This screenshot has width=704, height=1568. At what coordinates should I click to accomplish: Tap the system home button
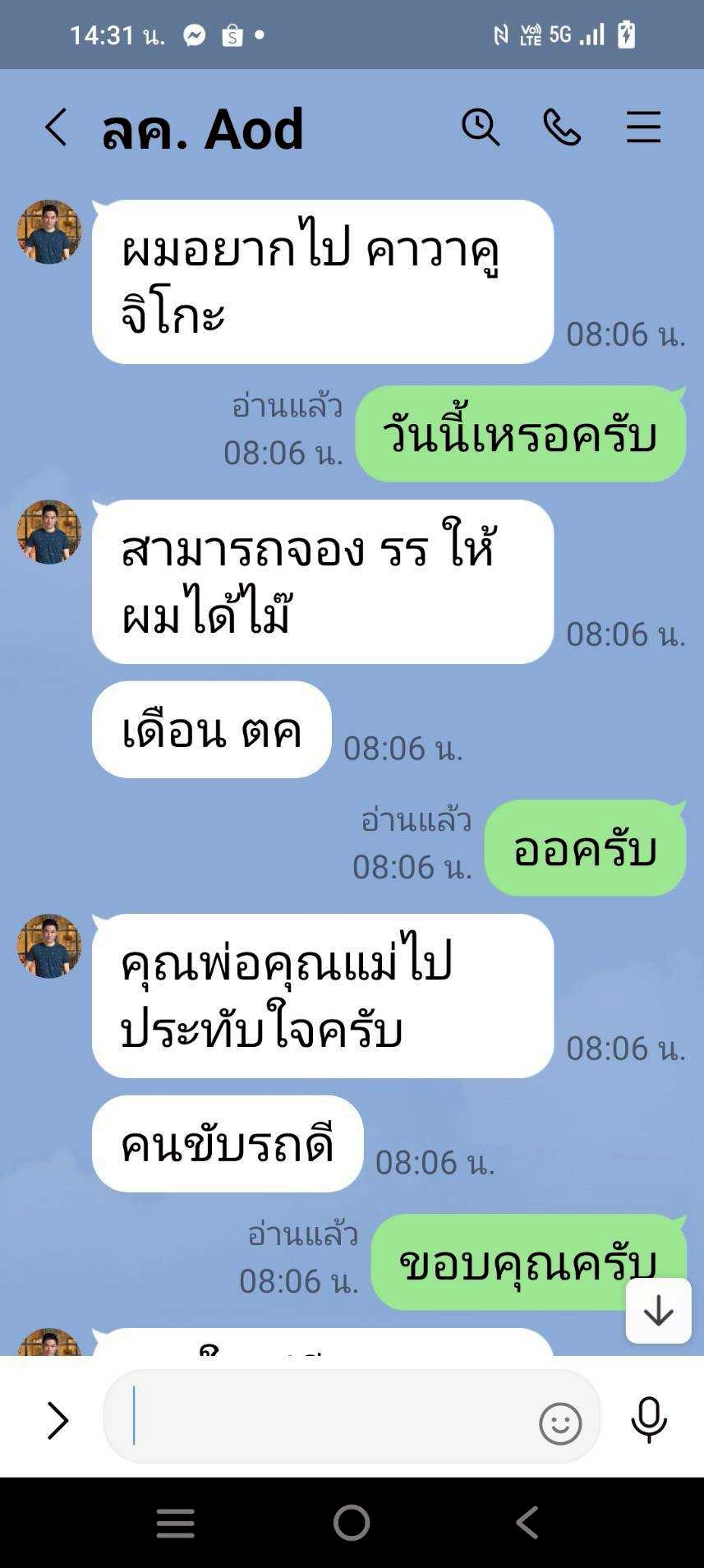pyautogui.click(x=352, y=1523)
